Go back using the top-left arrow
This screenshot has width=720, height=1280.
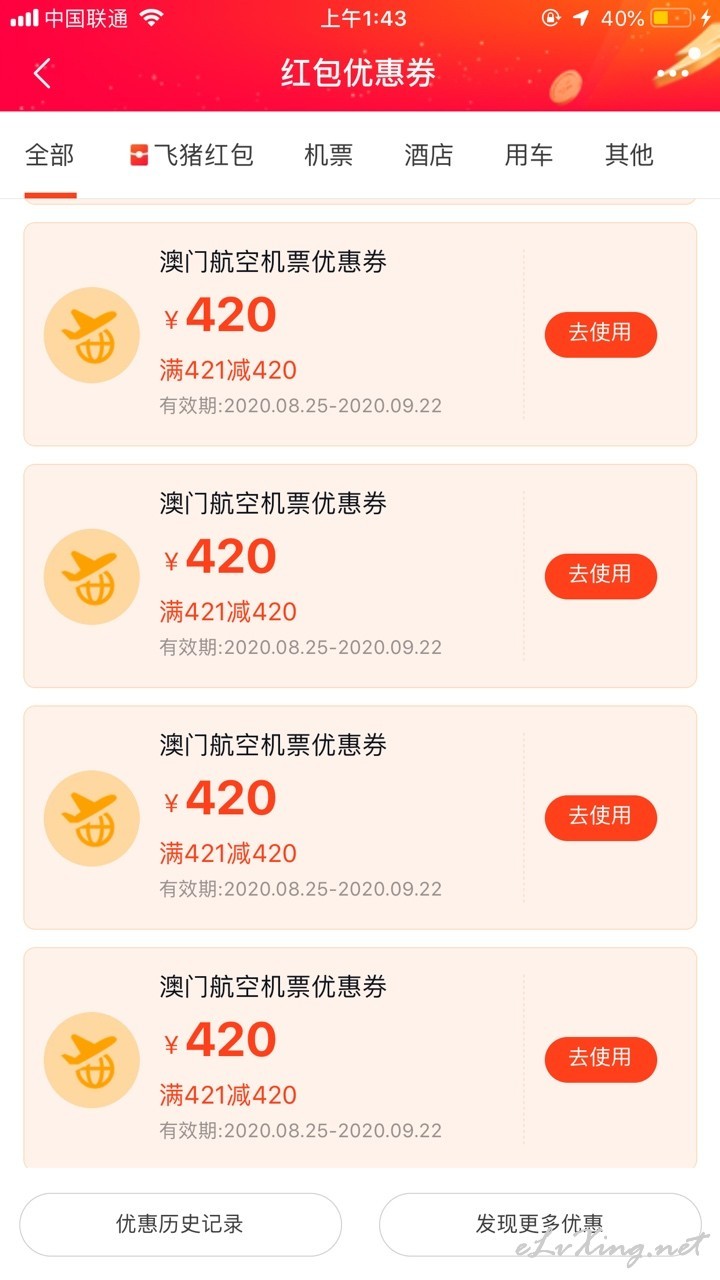pyautogui.click(x=42, y=74)
